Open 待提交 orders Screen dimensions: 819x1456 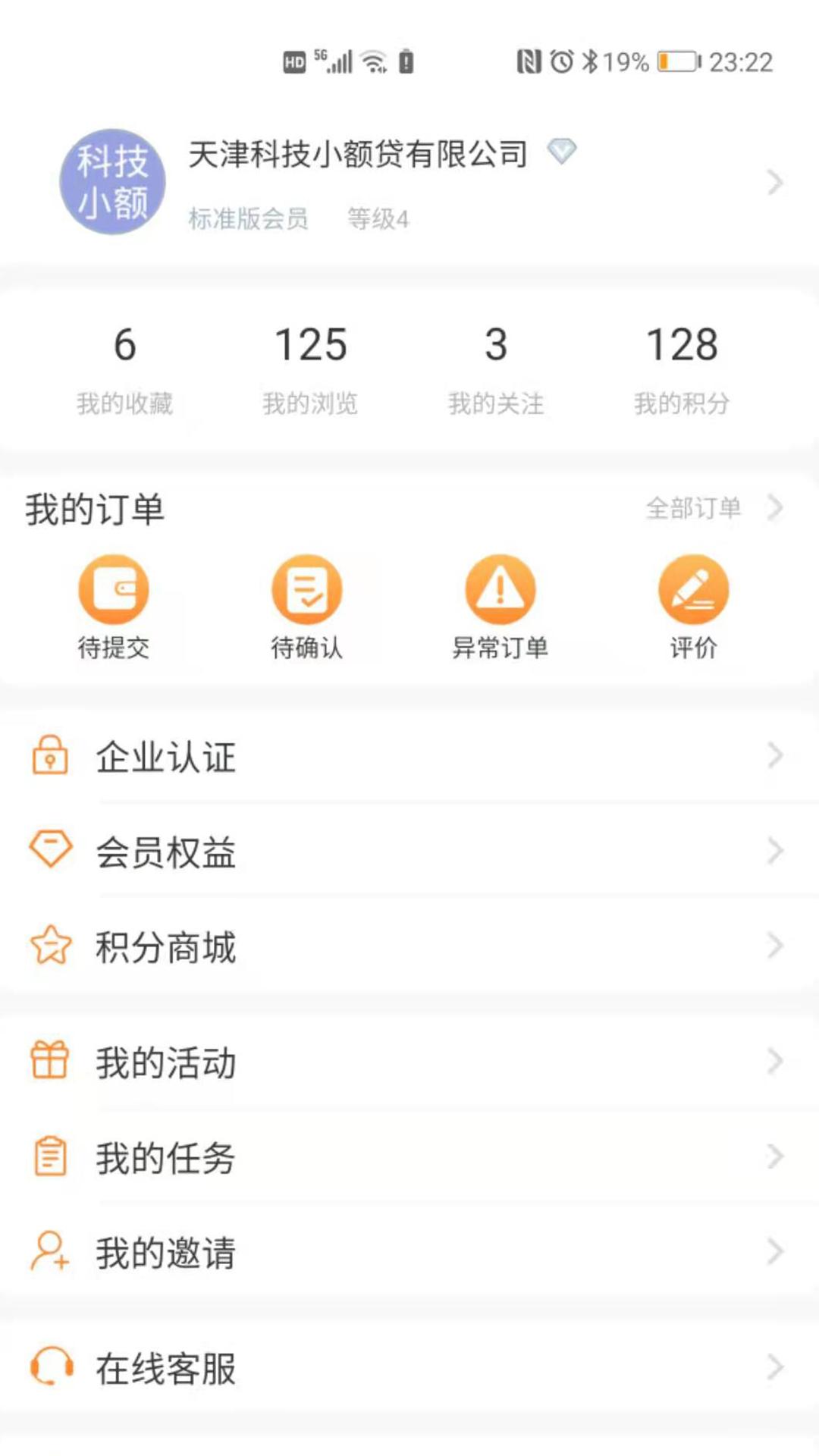coord(113,607)
